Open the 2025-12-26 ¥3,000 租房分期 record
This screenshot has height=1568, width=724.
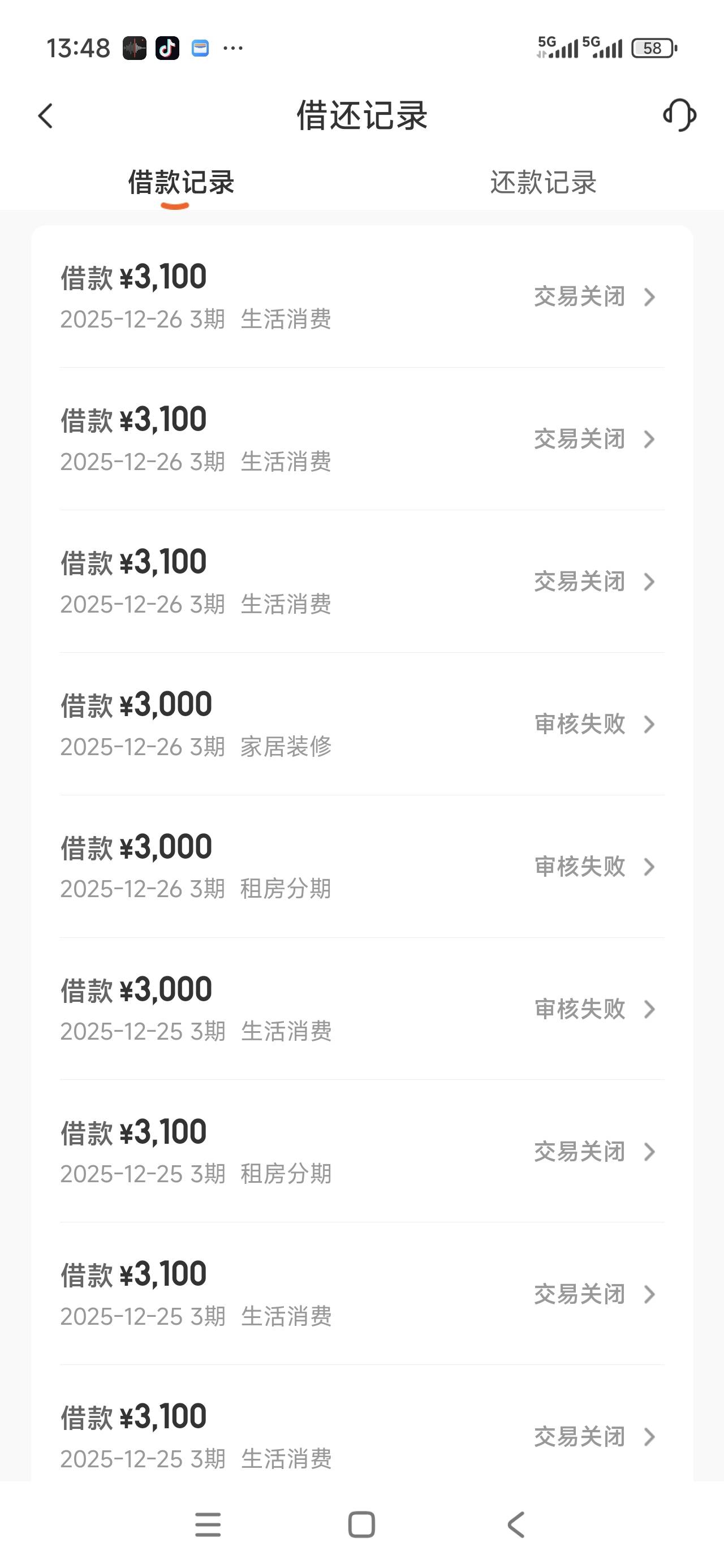pyautogui.click(x=361, y=866)
